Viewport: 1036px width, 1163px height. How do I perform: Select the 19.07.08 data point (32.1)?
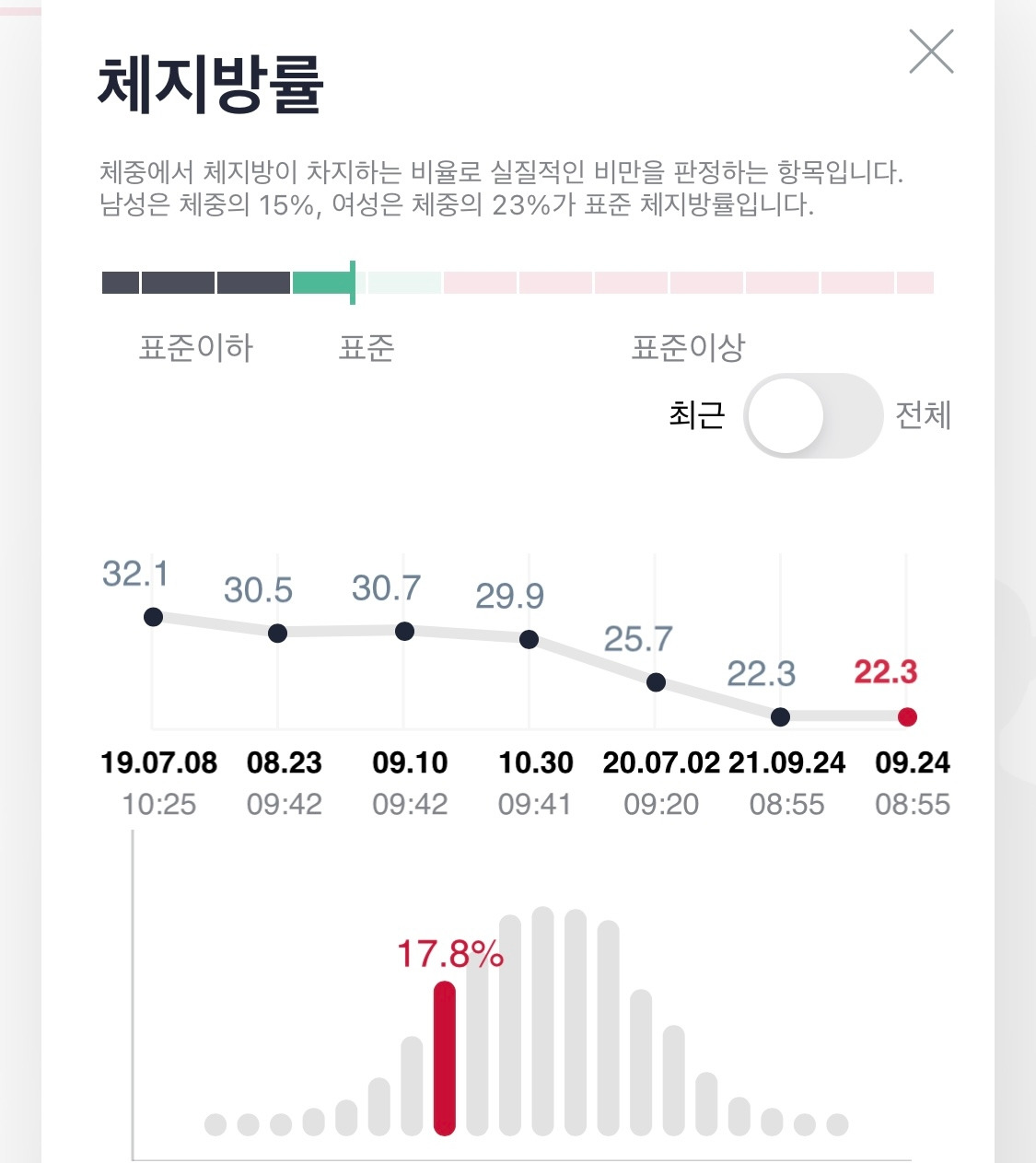point(154,617)
